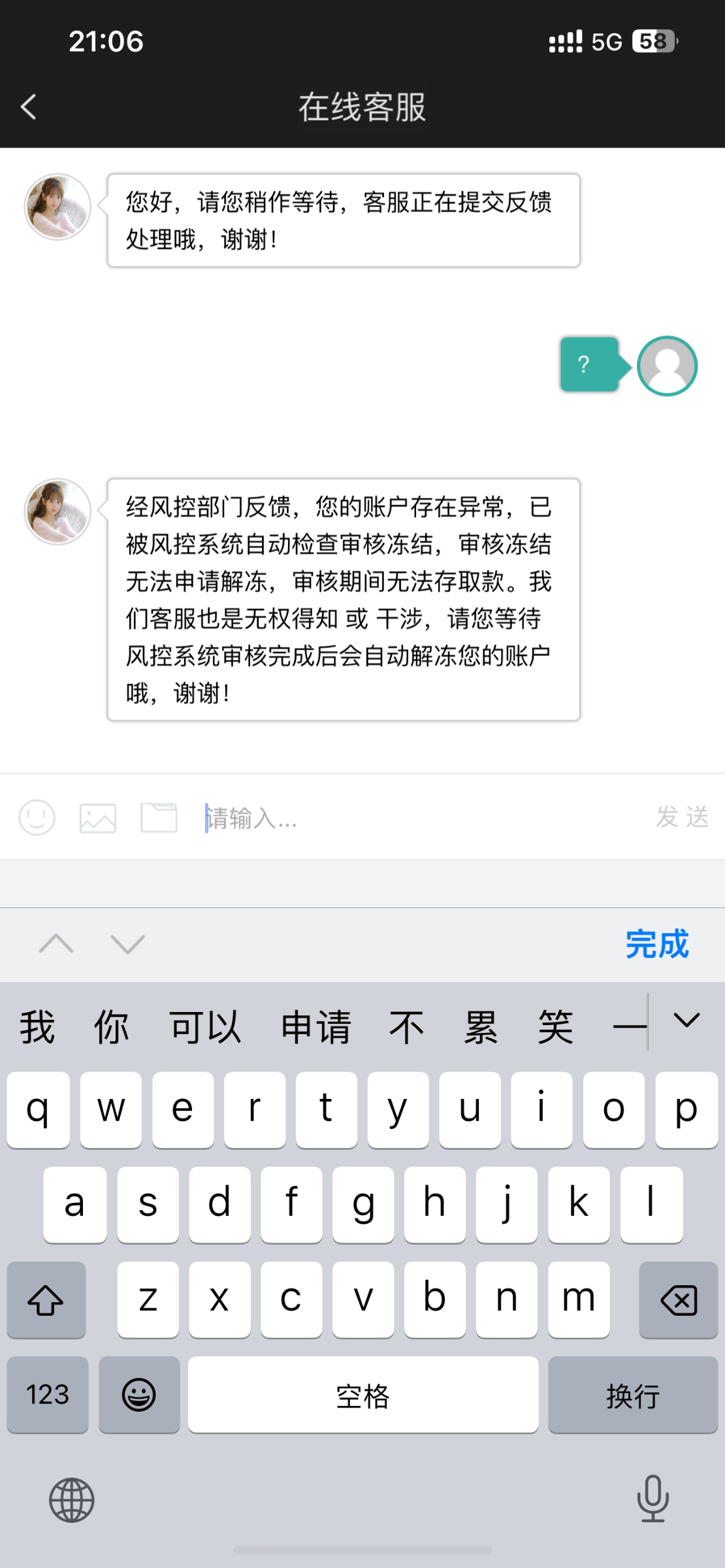Move to the previous field with up arrow
This screenshot has height=1568, width=725.
click(56, 944)
